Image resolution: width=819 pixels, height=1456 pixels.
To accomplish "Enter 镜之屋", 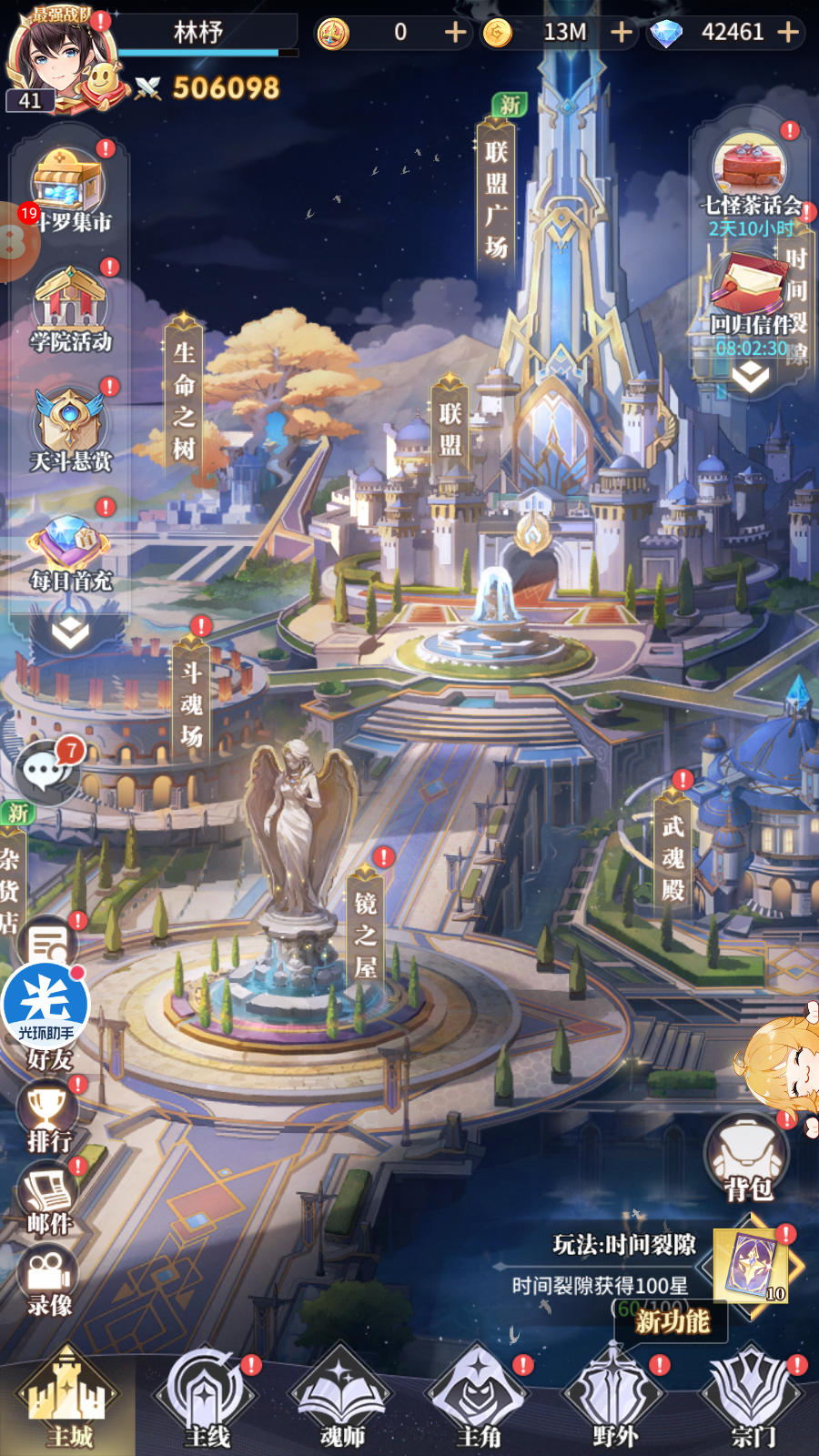I will point(366,934).
